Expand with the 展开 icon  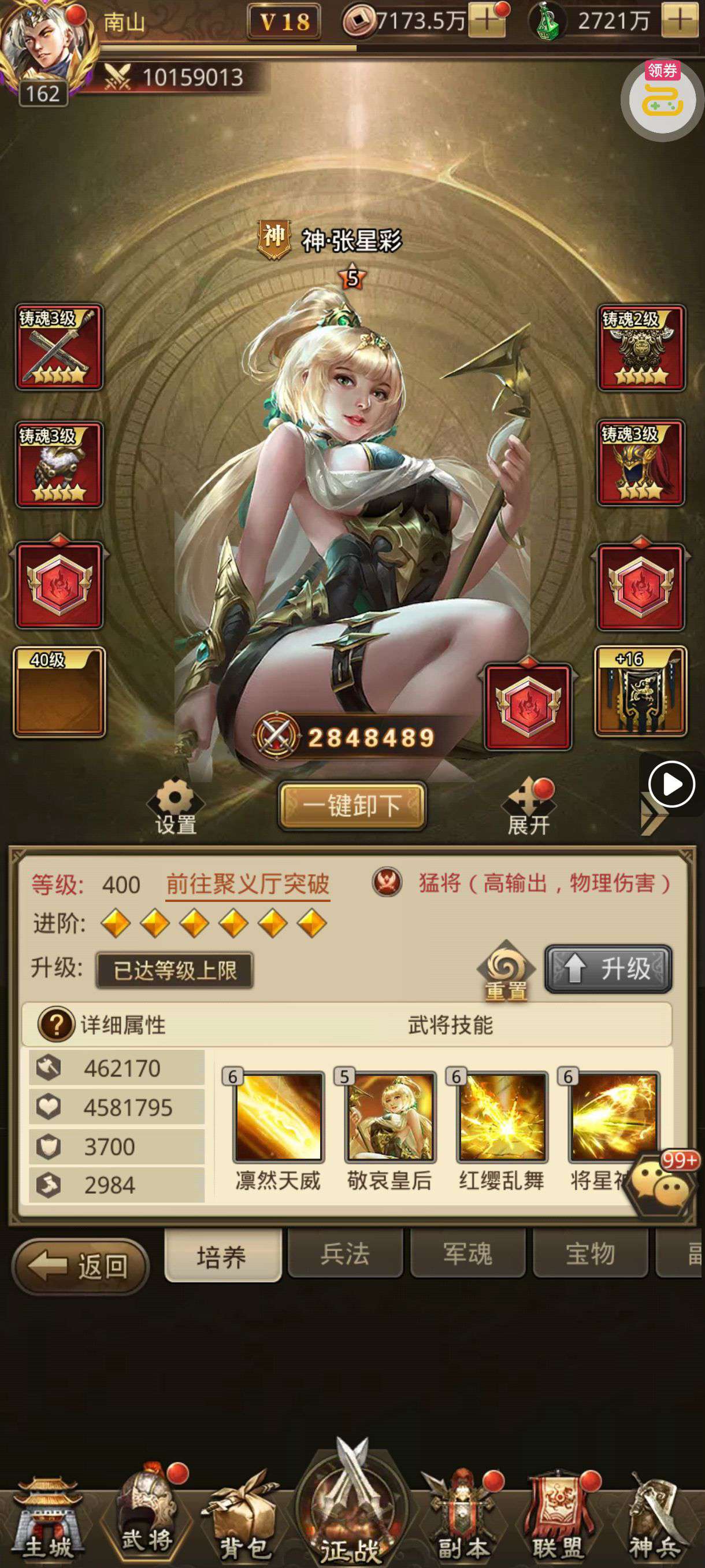(528, 807)
